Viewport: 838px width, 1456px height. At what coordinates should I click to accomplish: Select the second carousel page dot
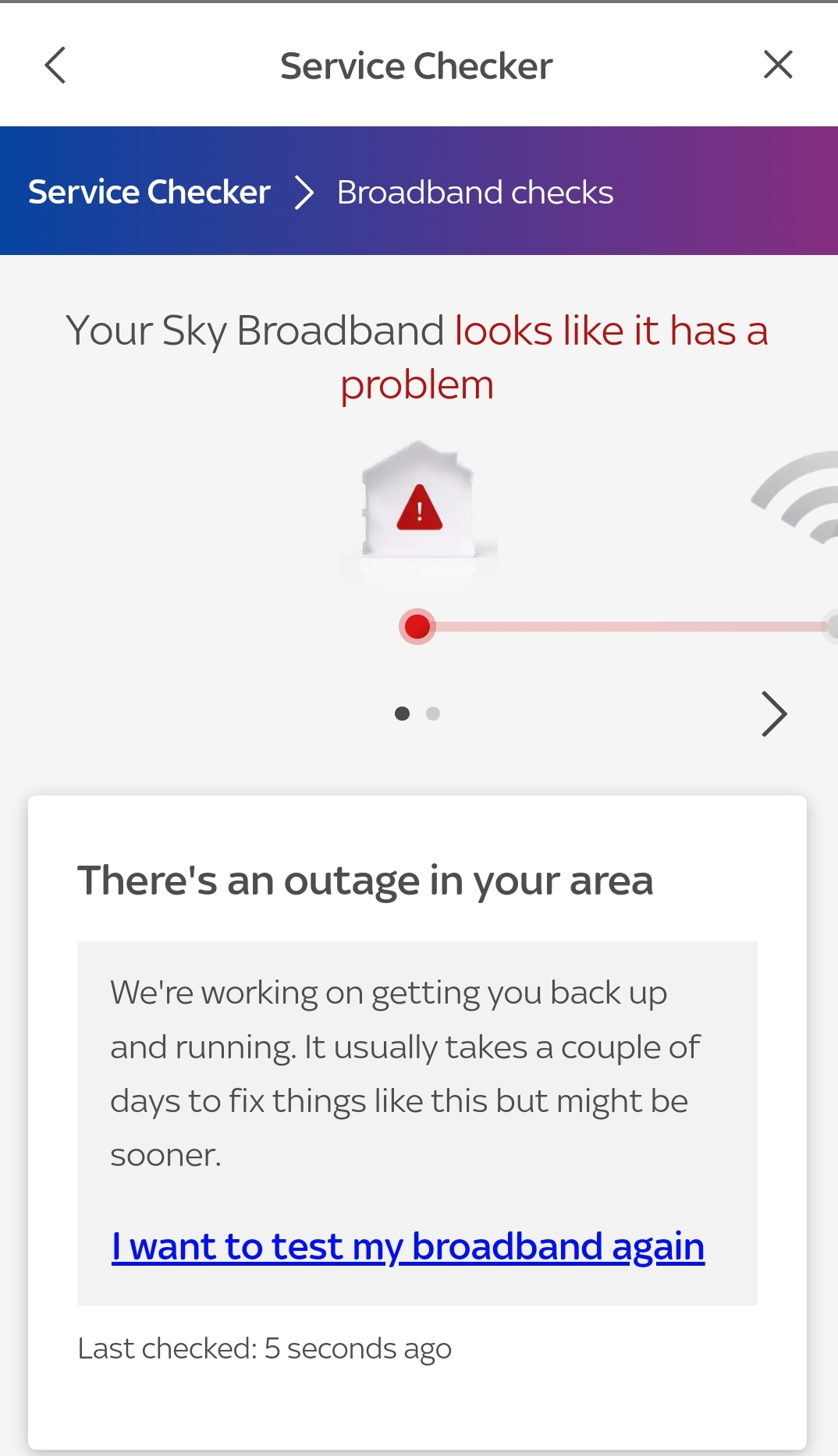[x=433, y=713]
